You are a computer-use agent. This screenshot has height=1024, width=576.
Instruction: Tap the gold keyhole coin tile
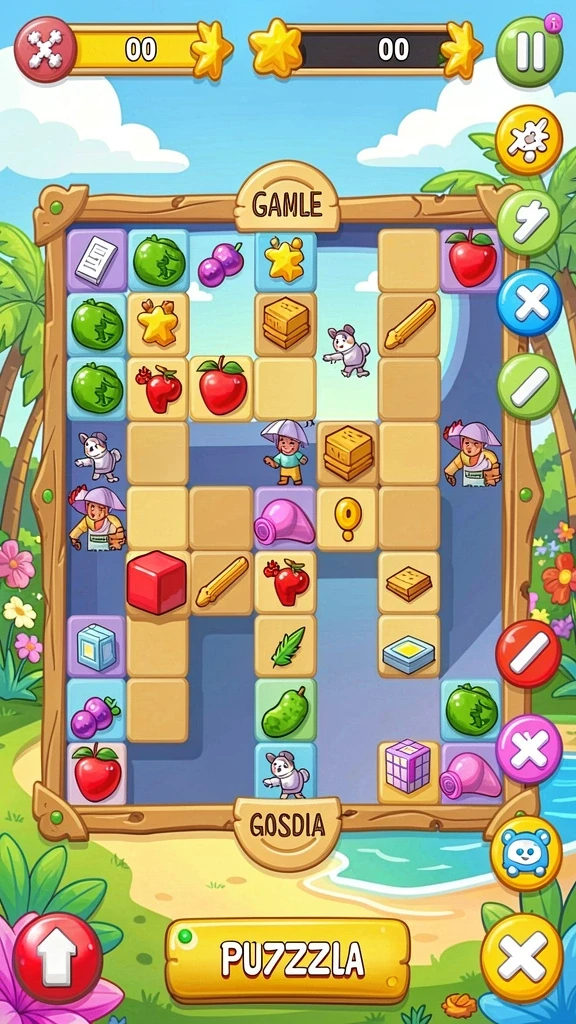pos(347,518)
